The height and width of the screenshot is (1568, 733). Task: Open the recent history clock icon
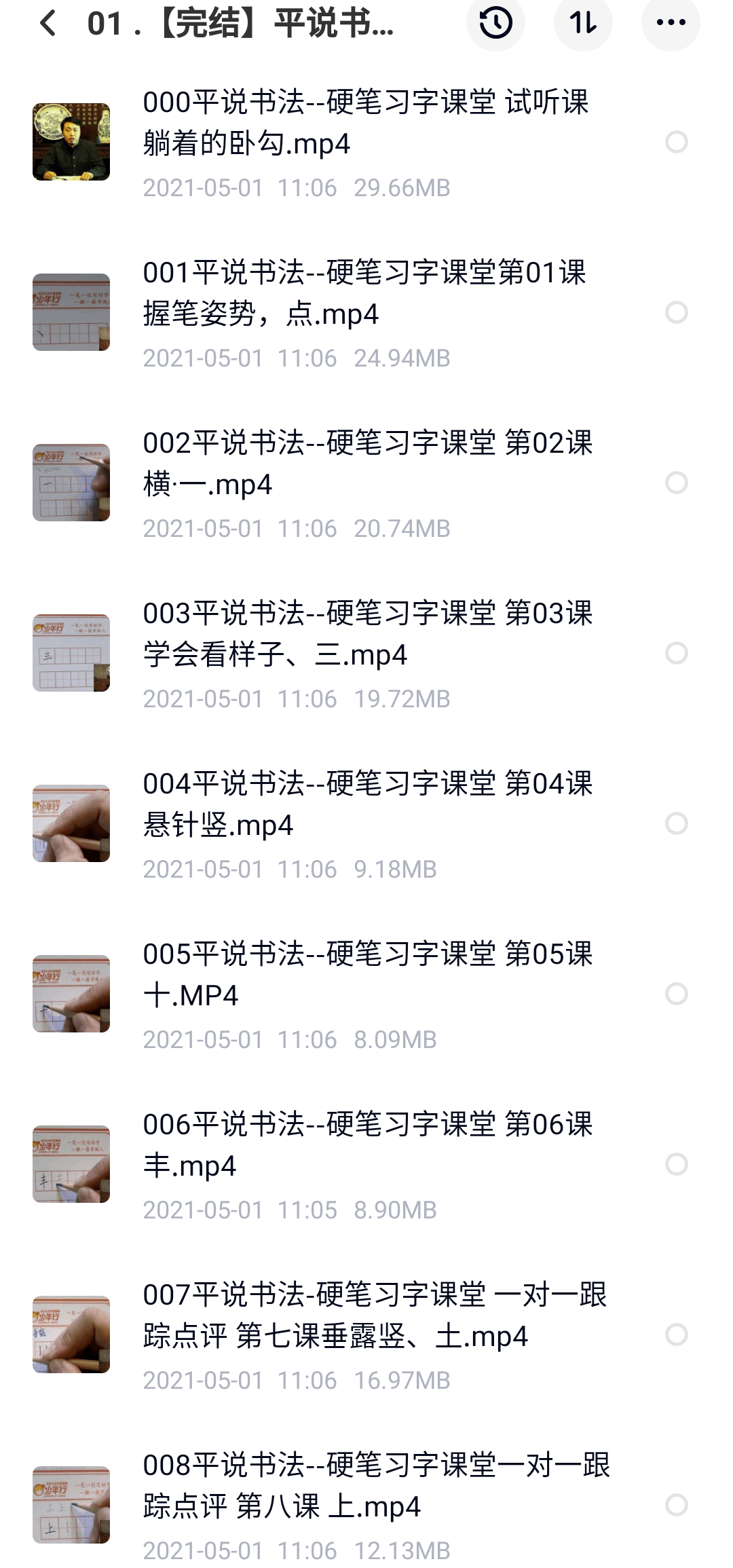(495, 24)
